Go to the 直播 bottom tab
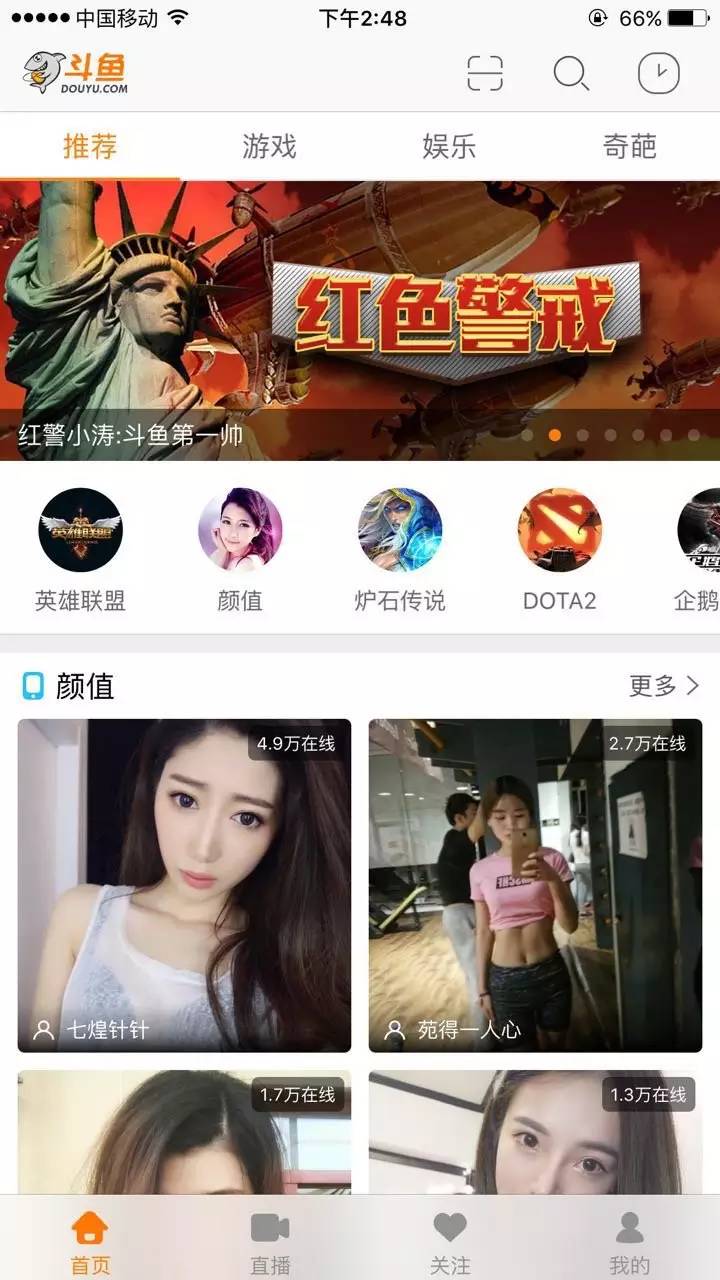Viewport: 720px width, 1280px height. (x=270, y=1242)
